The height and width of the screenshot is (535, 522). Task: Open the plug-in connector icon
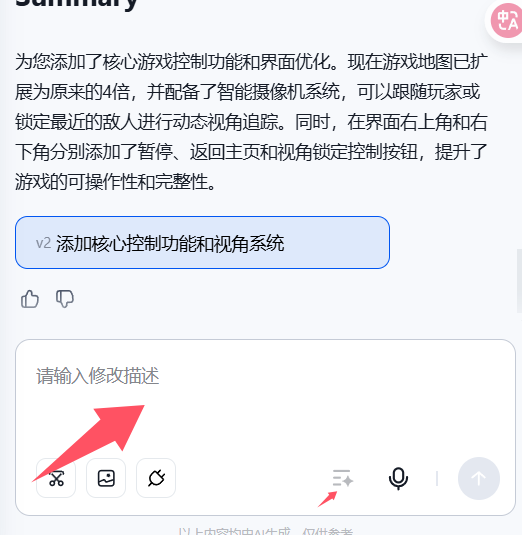click(x=156, y=478)
